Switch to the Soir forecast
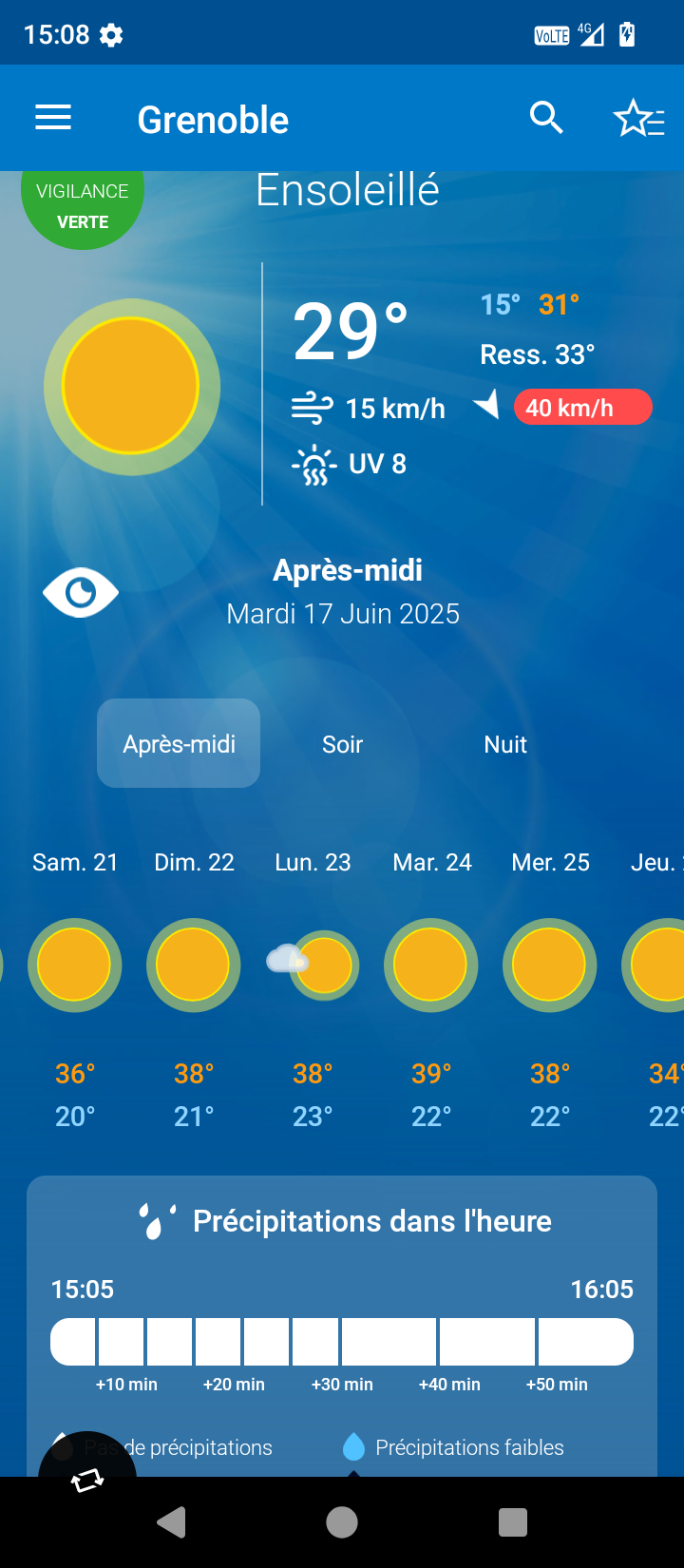684x1568 pixels. tap(342, 744)
